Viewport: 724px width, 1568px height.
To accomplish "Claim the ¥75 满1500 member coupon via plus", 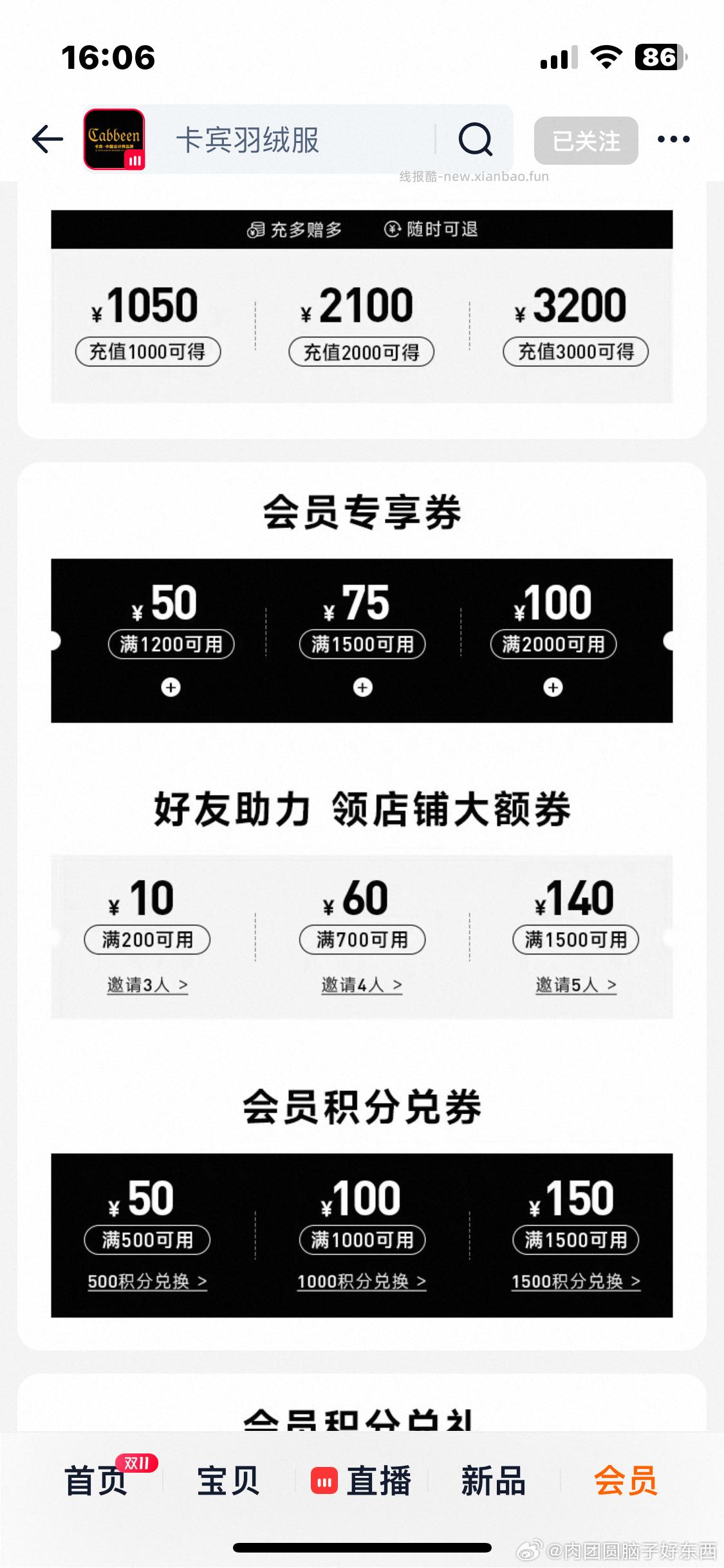I will [362, 687].
